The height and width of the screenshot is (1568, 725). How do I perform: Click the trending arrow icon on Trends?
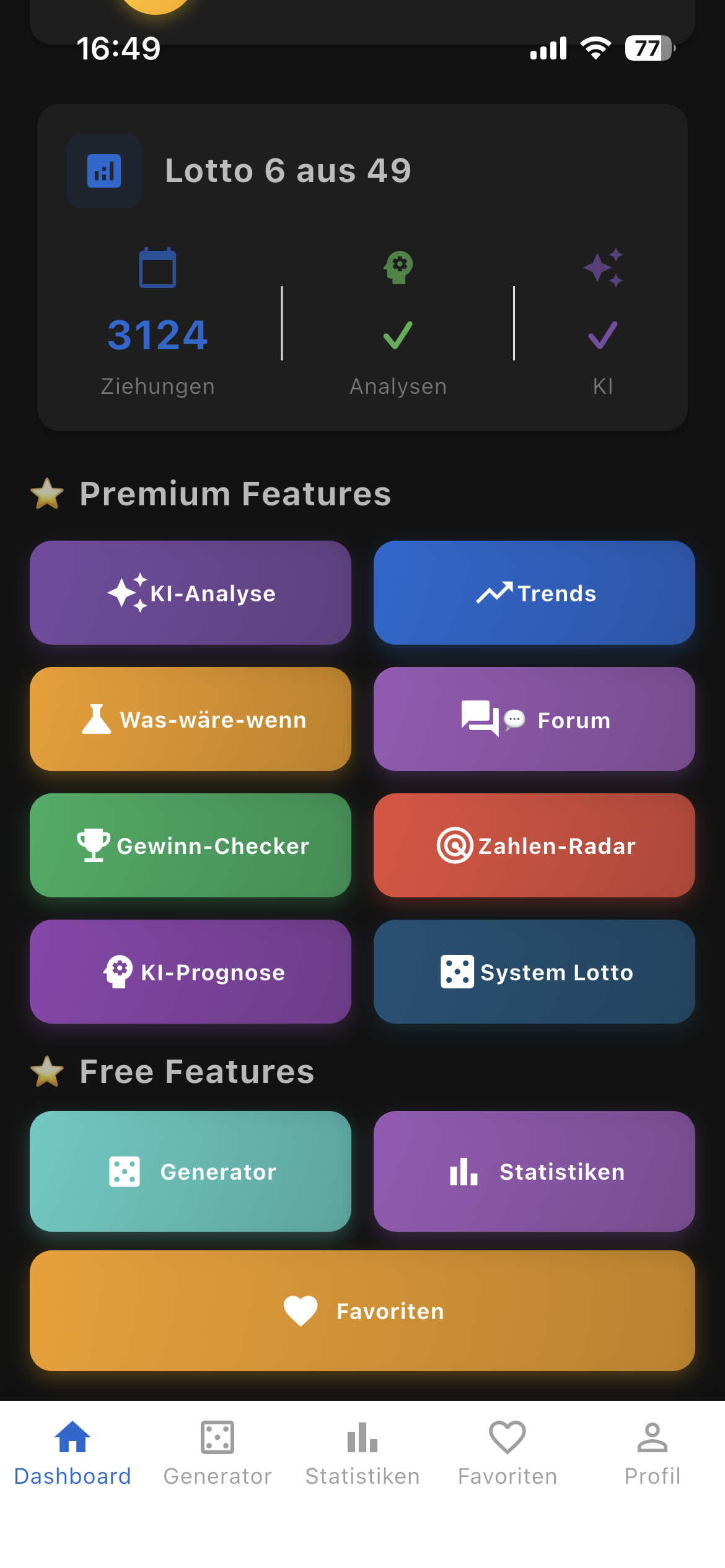[x=494, y=591]
